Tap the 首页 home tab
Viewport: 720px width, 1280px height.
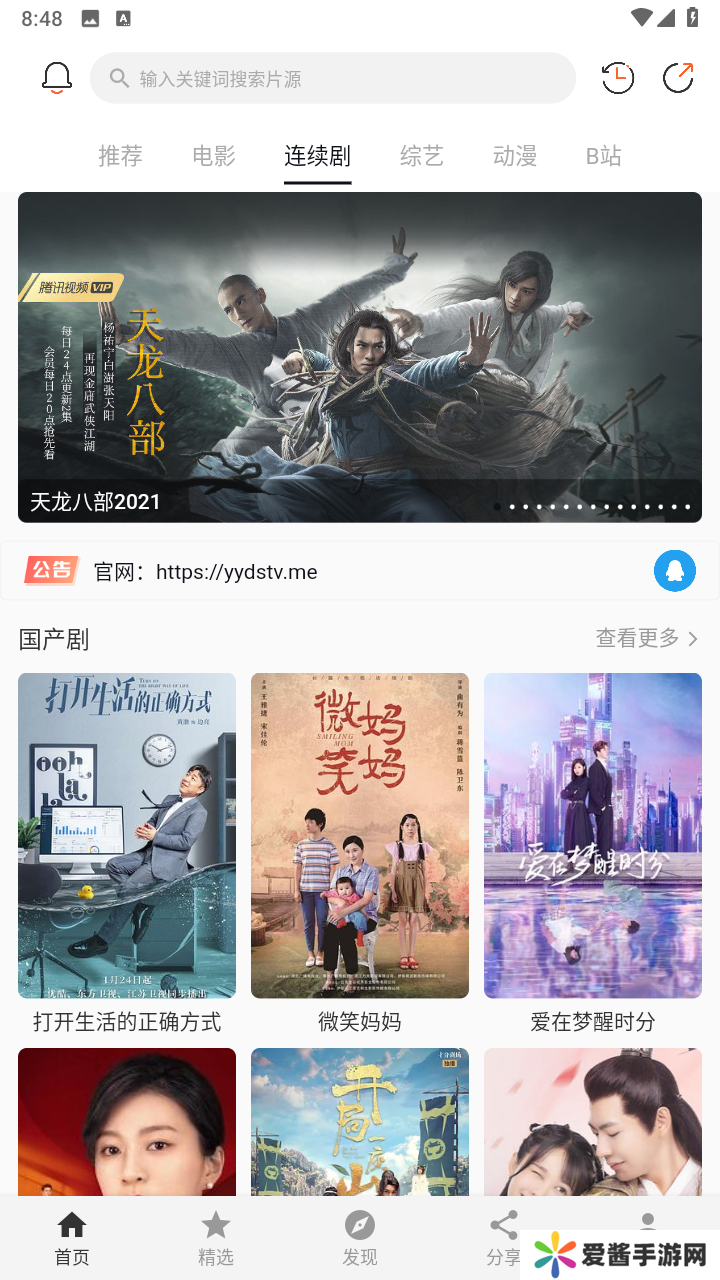tap(72, 1238)
